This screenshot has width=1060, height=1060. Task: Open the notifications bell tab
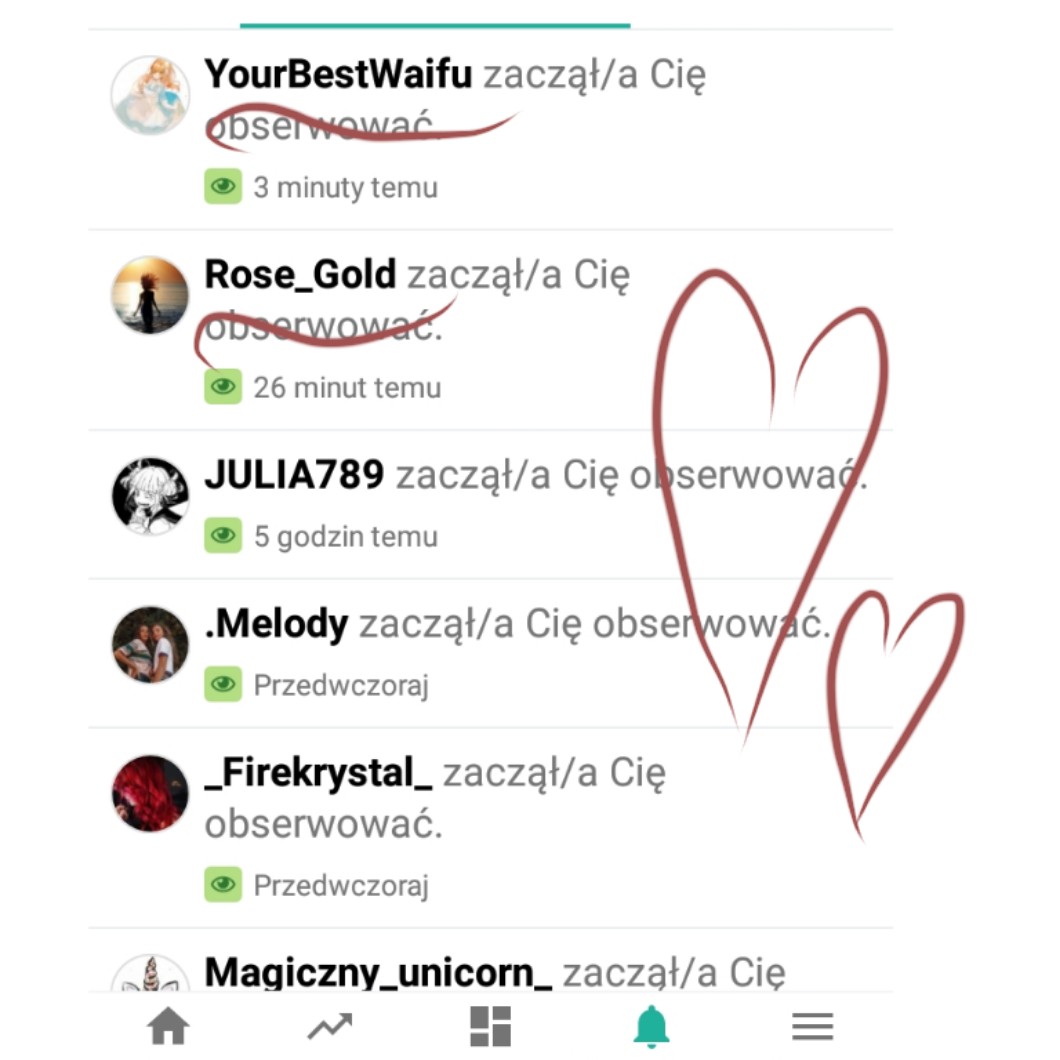651,1026
